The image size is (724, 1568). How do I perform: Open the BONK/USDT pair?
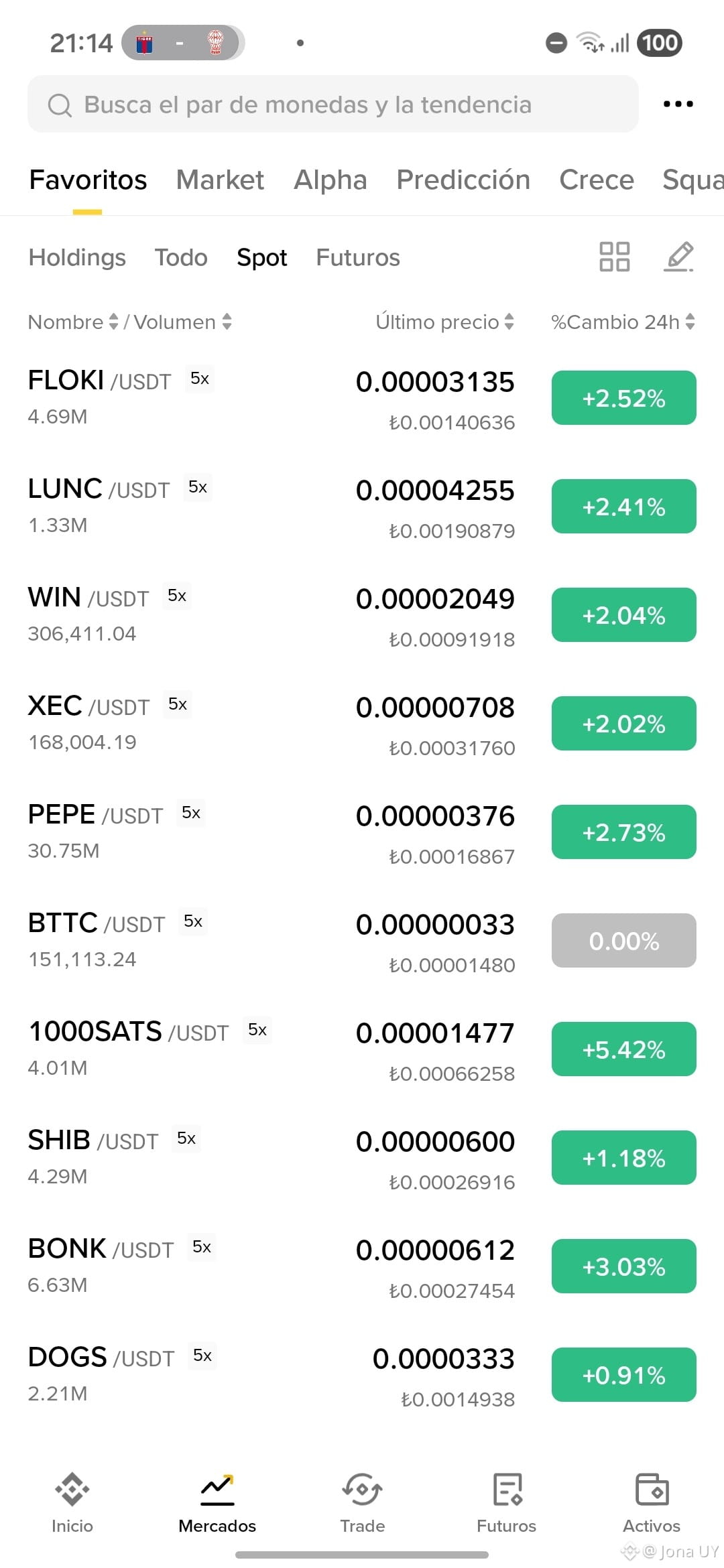pyautogui.click(x=362, y=1266)
